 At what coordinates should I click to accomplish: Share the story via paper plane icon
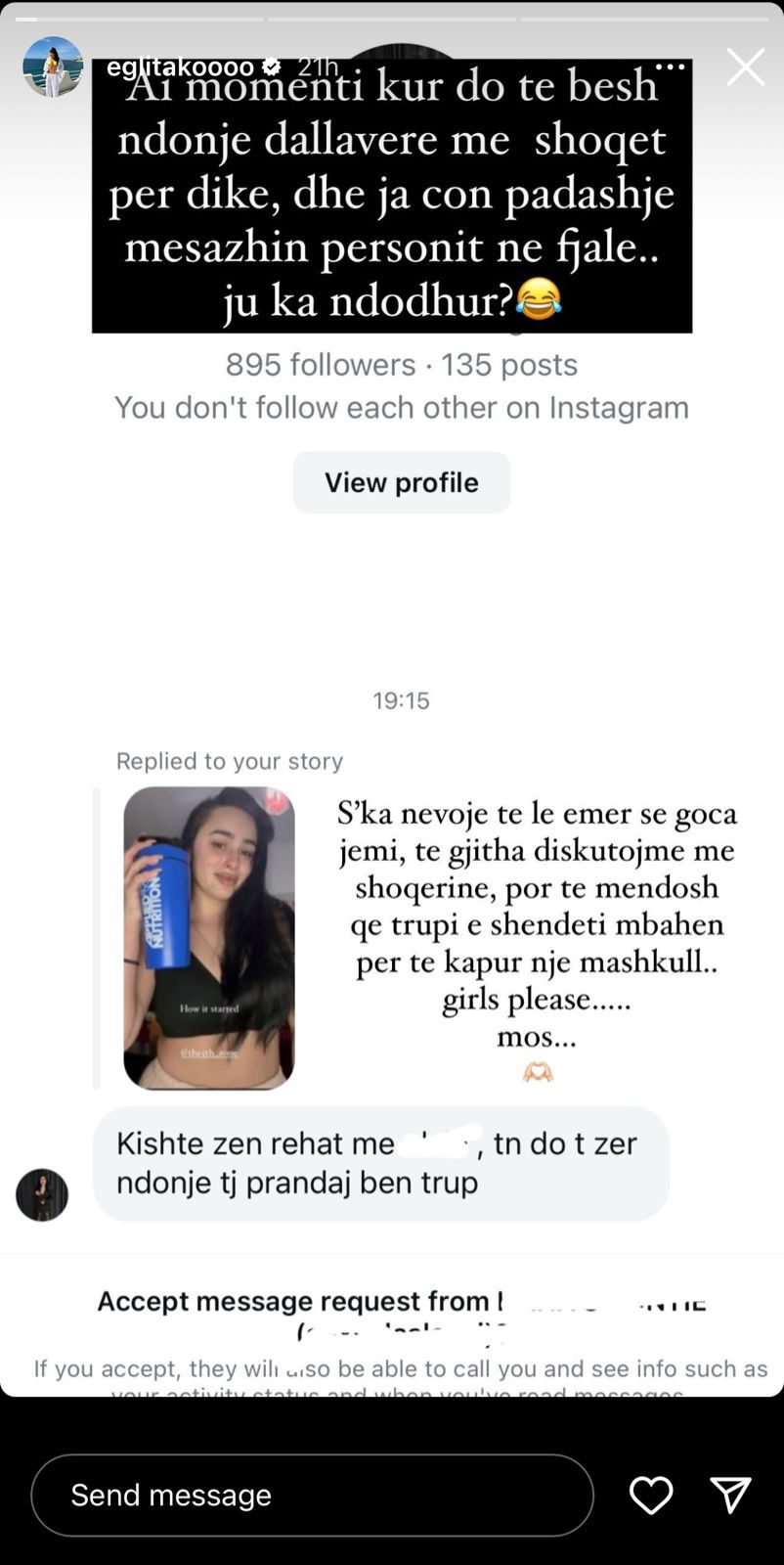click(729, 1495)
